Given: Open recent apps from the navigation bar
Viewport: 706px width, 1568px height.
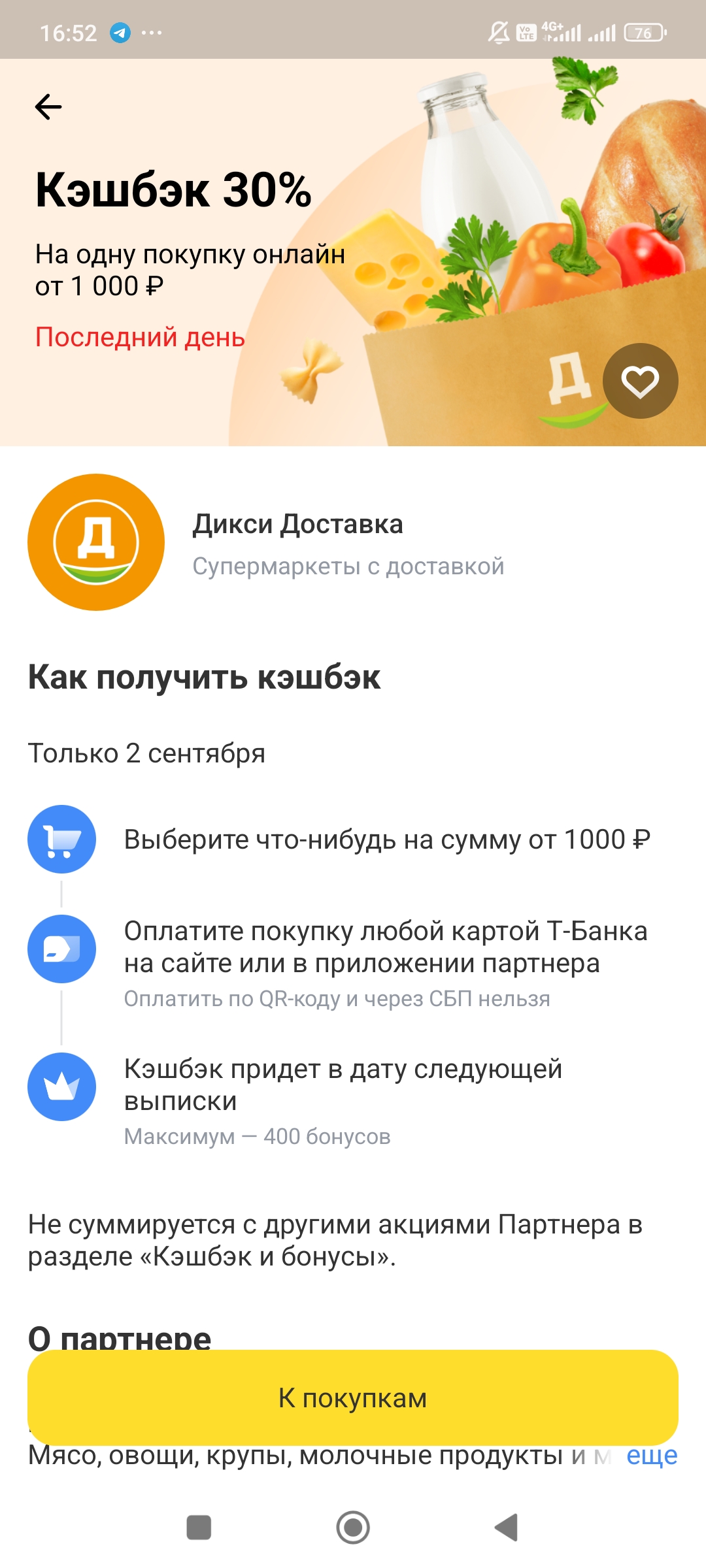Looking at the screenshot, I should [199, 1527].
